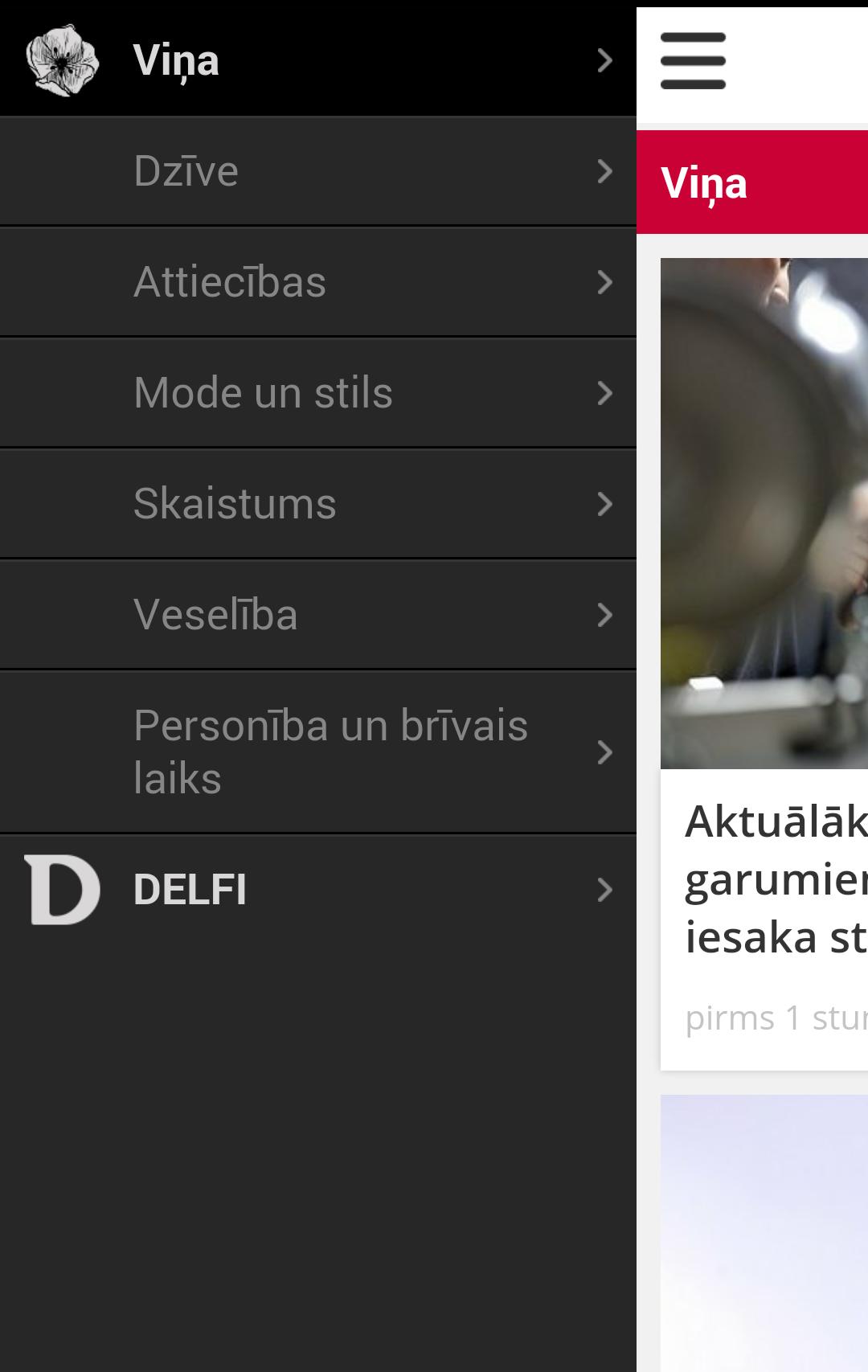
Task: Select the Attiecības category
Action: click(317, 282)
